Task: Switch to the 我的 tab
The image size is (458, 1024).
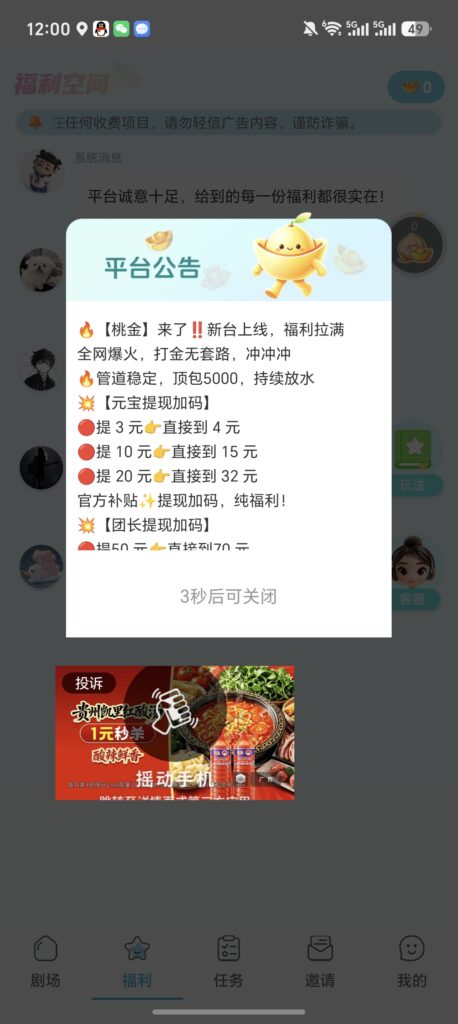Action: pyautogui.click(x=412, y=961)
